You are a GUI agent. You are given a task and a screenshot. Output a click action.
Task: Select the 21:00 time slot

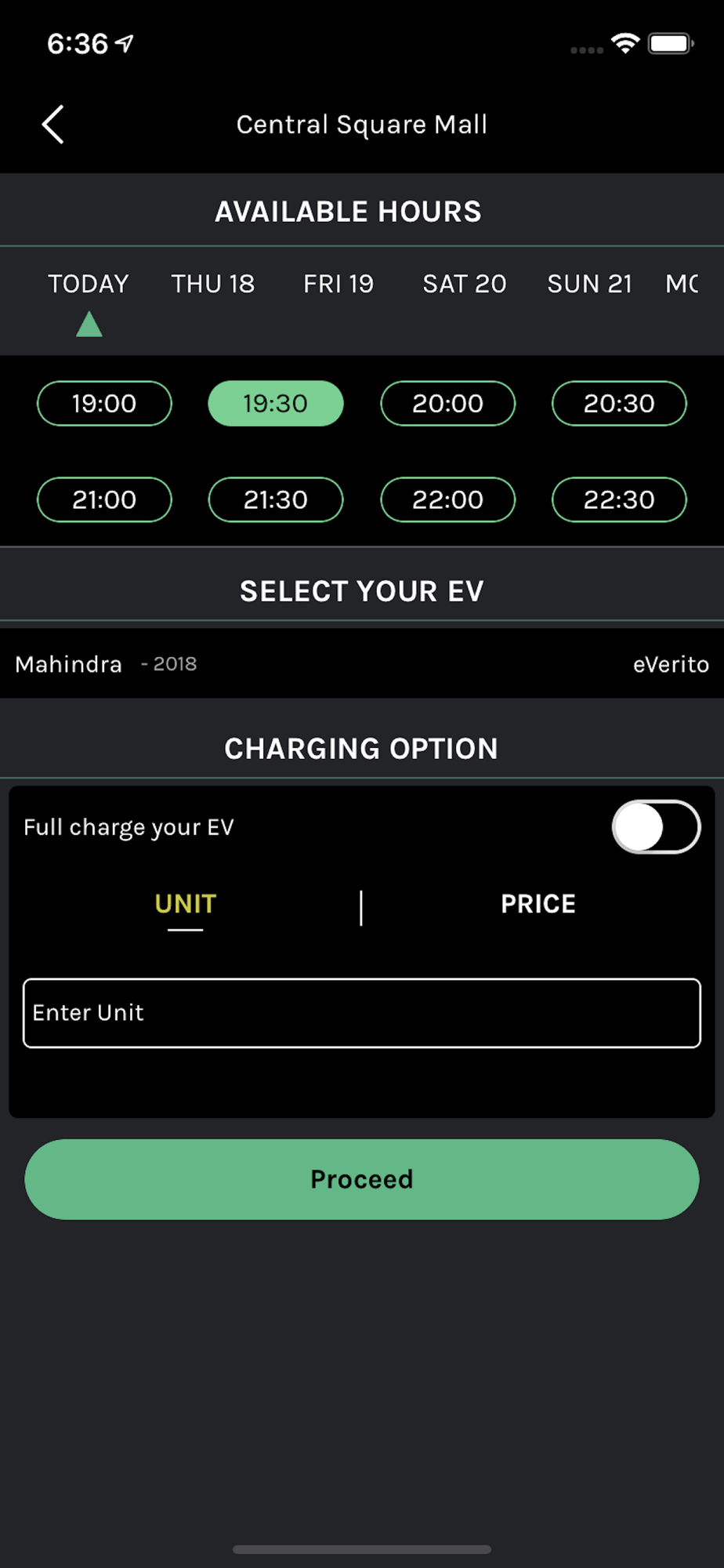[x=104, y=499]
